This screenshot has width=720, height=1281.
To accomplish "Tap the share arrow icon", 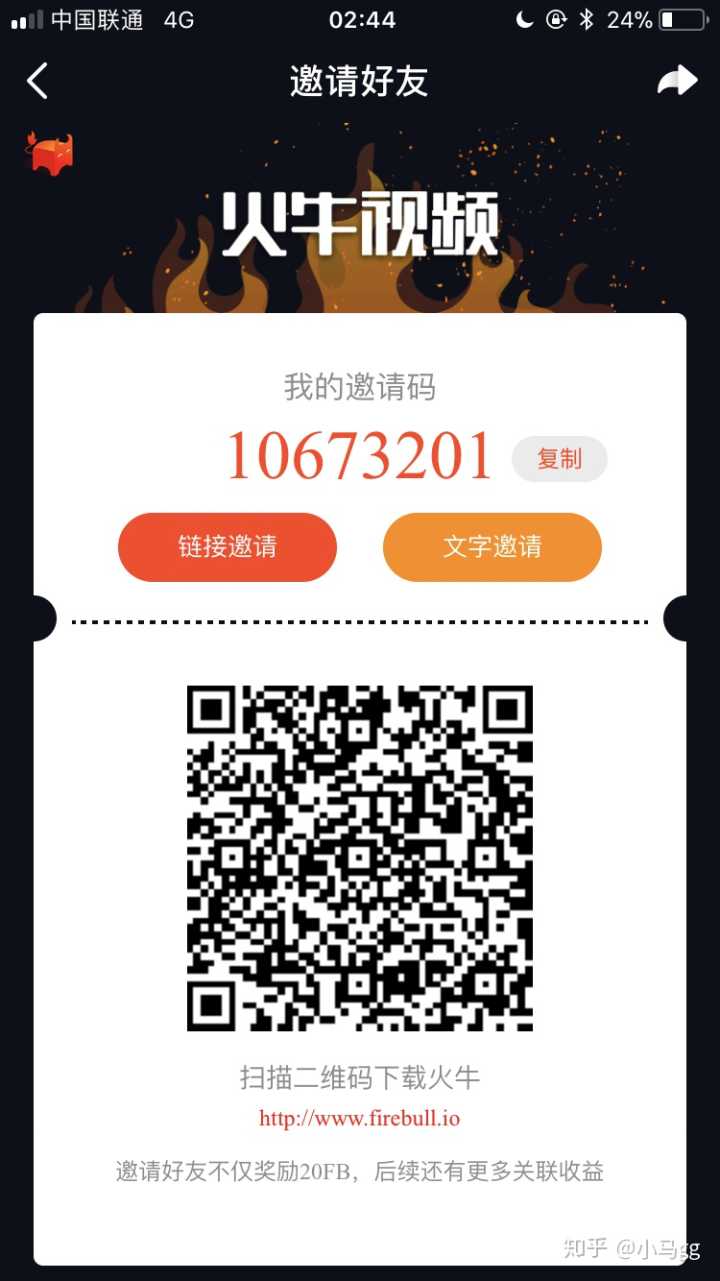I will tap(677, 81).
